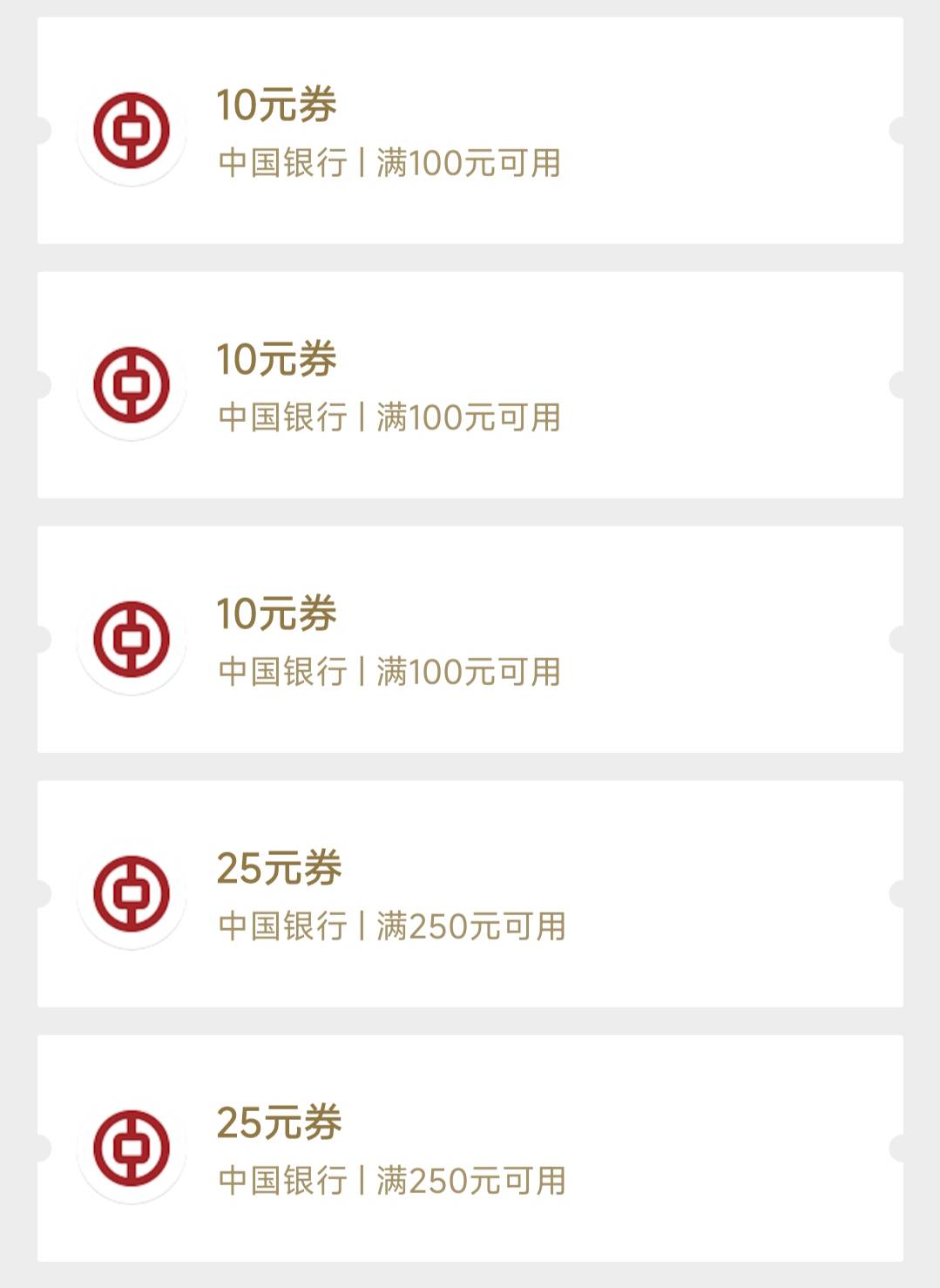This screenshot has width=940, height=1288.
Task: Choose the last 25元券 coupon card
Action: pyautogui.click(x=470, y=1149)
